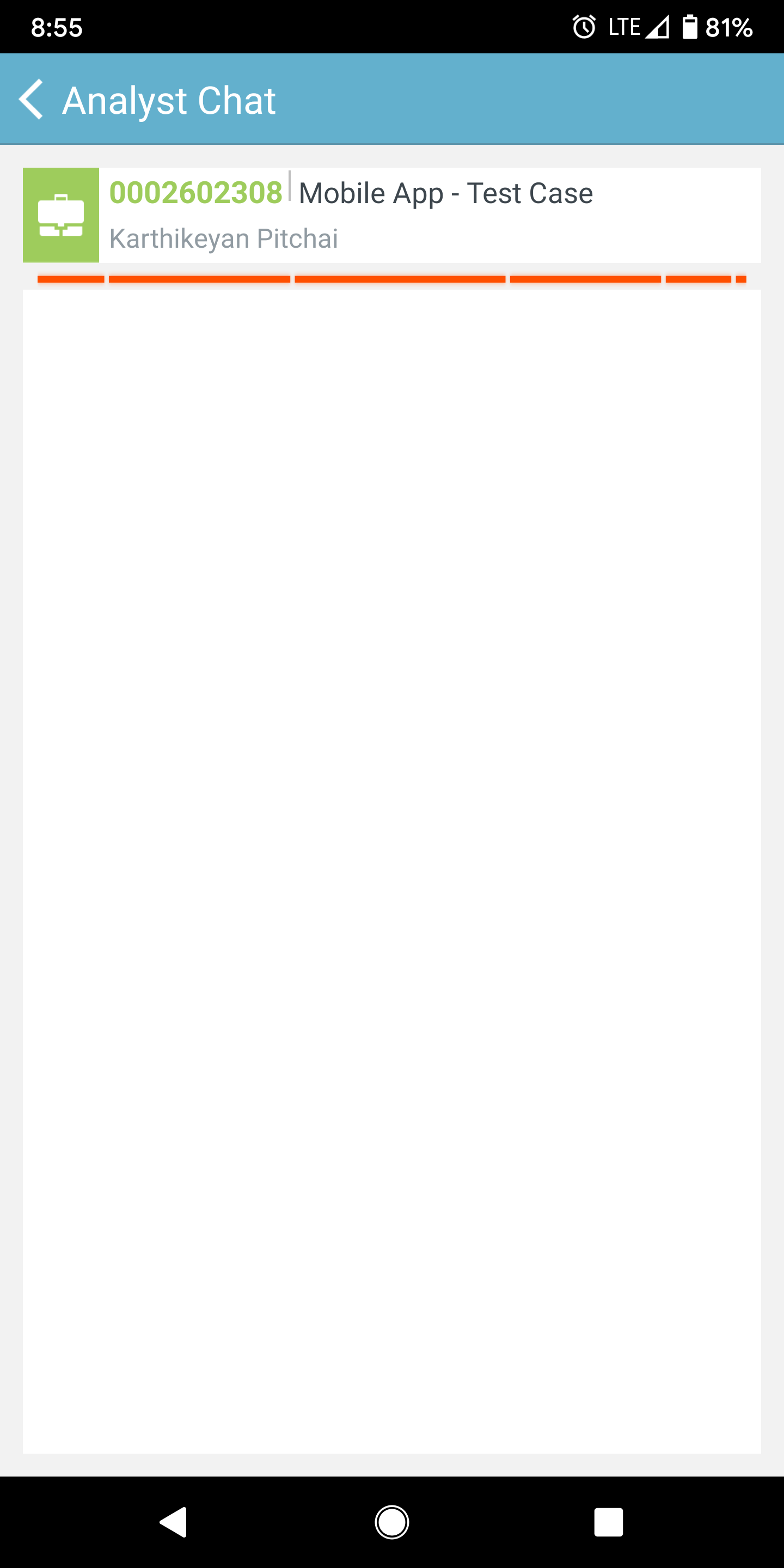The width and height of the screenshot is (784, 1568).
Task: Tap the system home button
Action: (391, 1522)
